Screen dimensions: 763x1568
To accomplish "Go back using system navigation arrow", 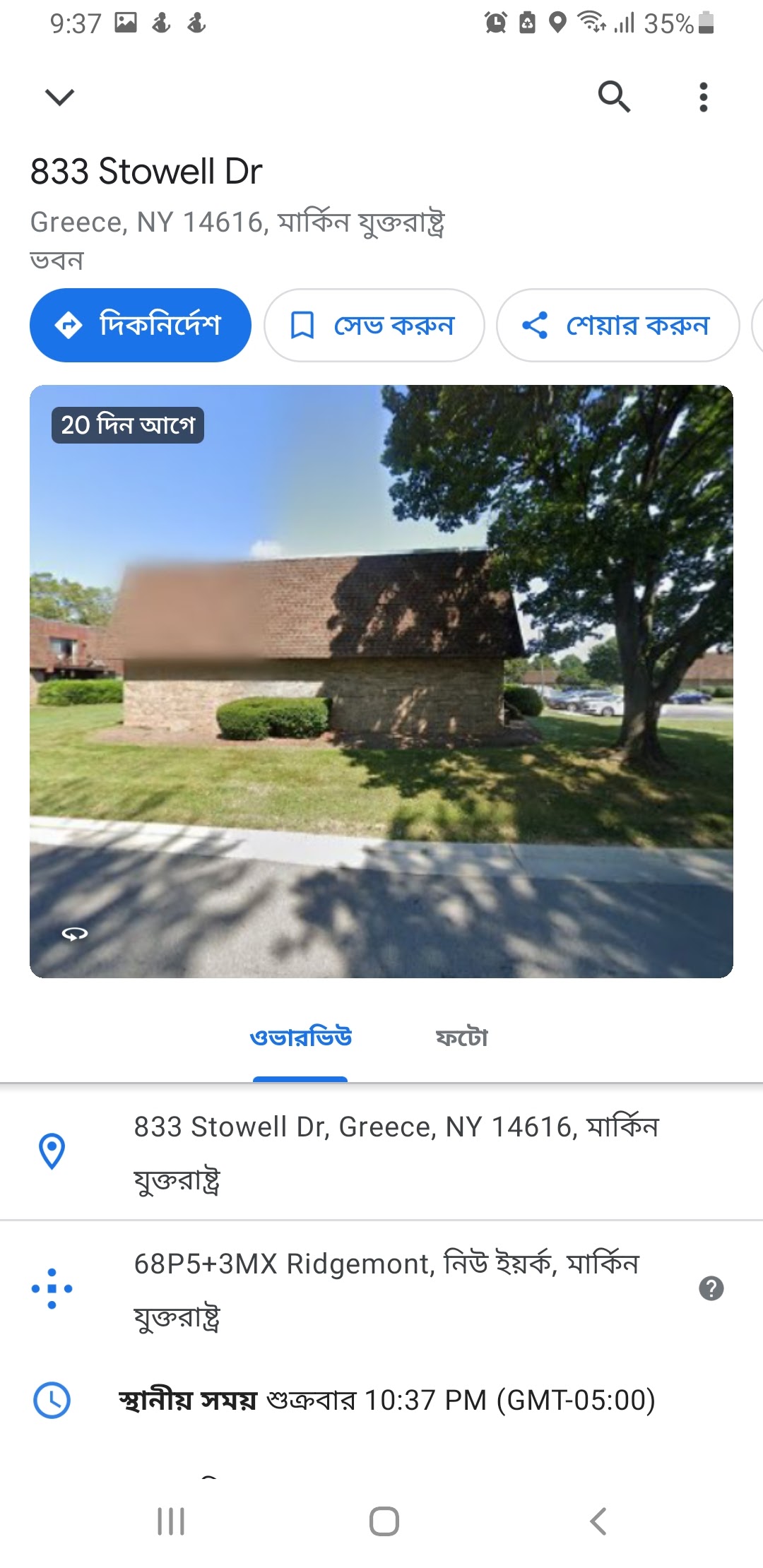I will (598, 1521).
